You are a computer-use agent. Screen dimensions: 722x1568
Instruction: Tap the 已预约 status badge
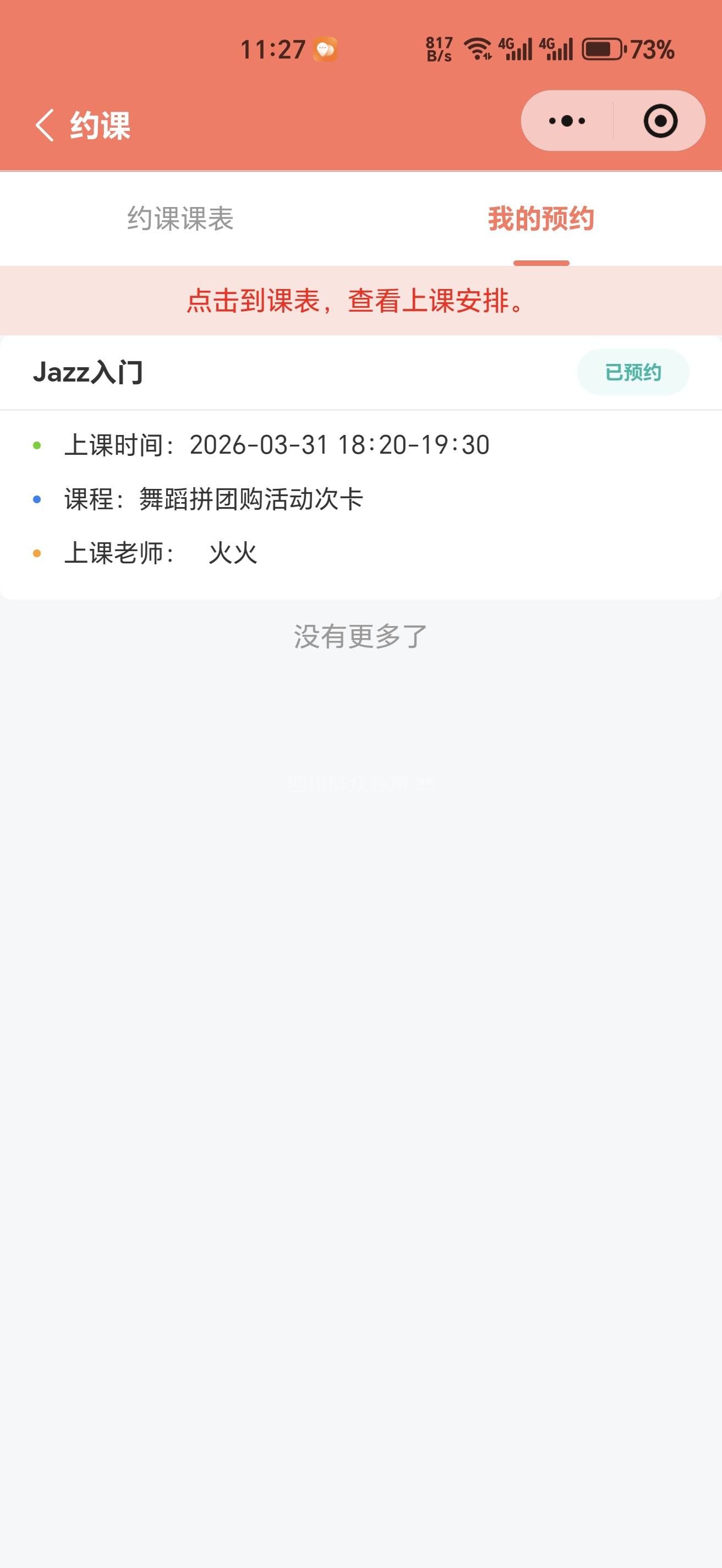633,373
